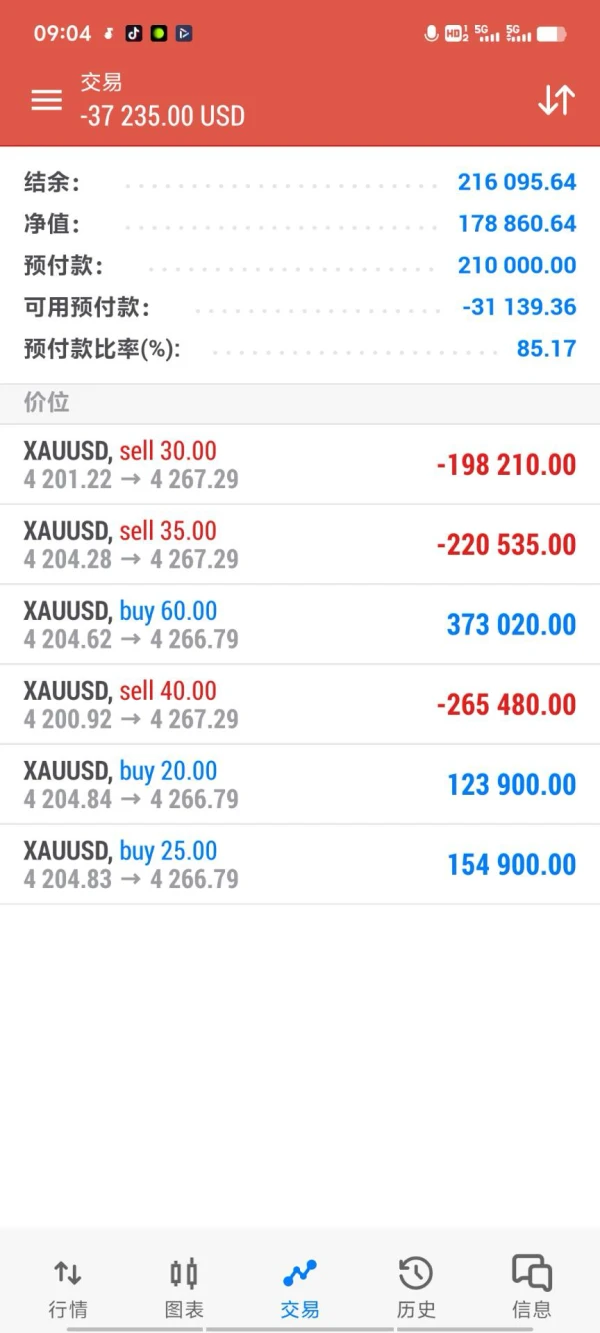Go to the 图表 chart tab

pos(184,1287)
